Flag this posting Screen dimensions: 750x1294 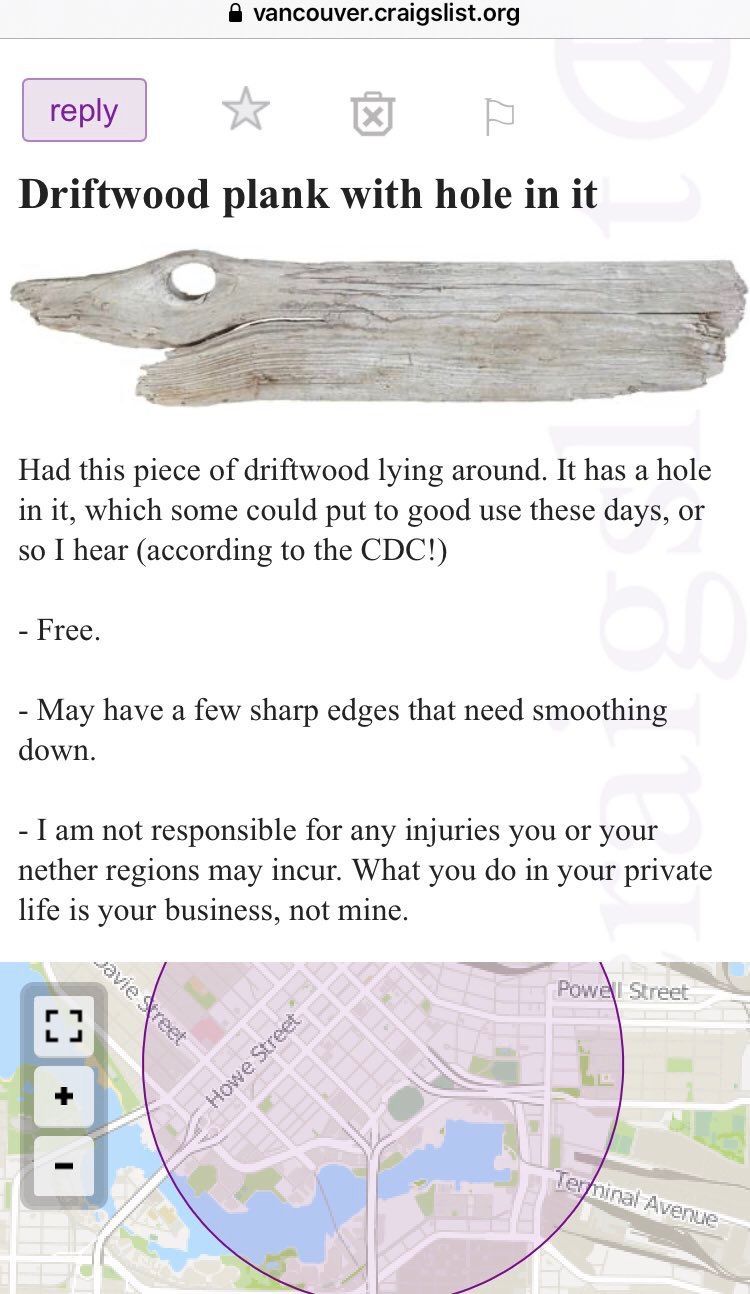click(x=499, y=116)
